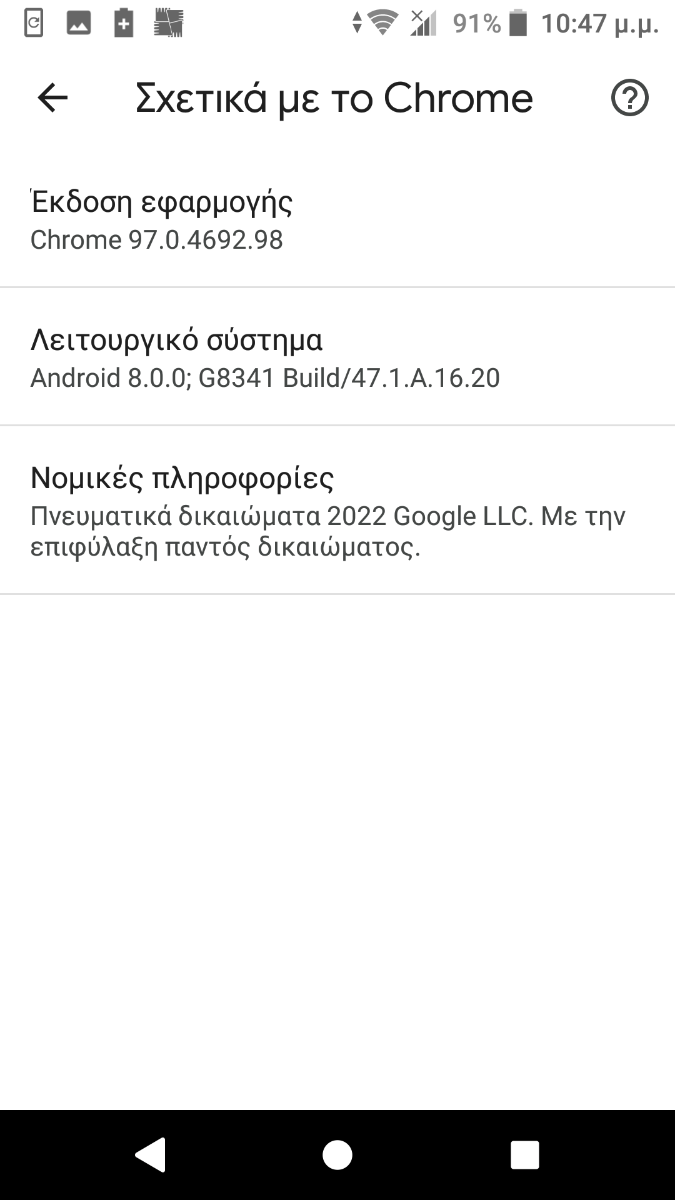Tap the system home button
This screenshot has width=675, height=1200.
(337, 1155)
